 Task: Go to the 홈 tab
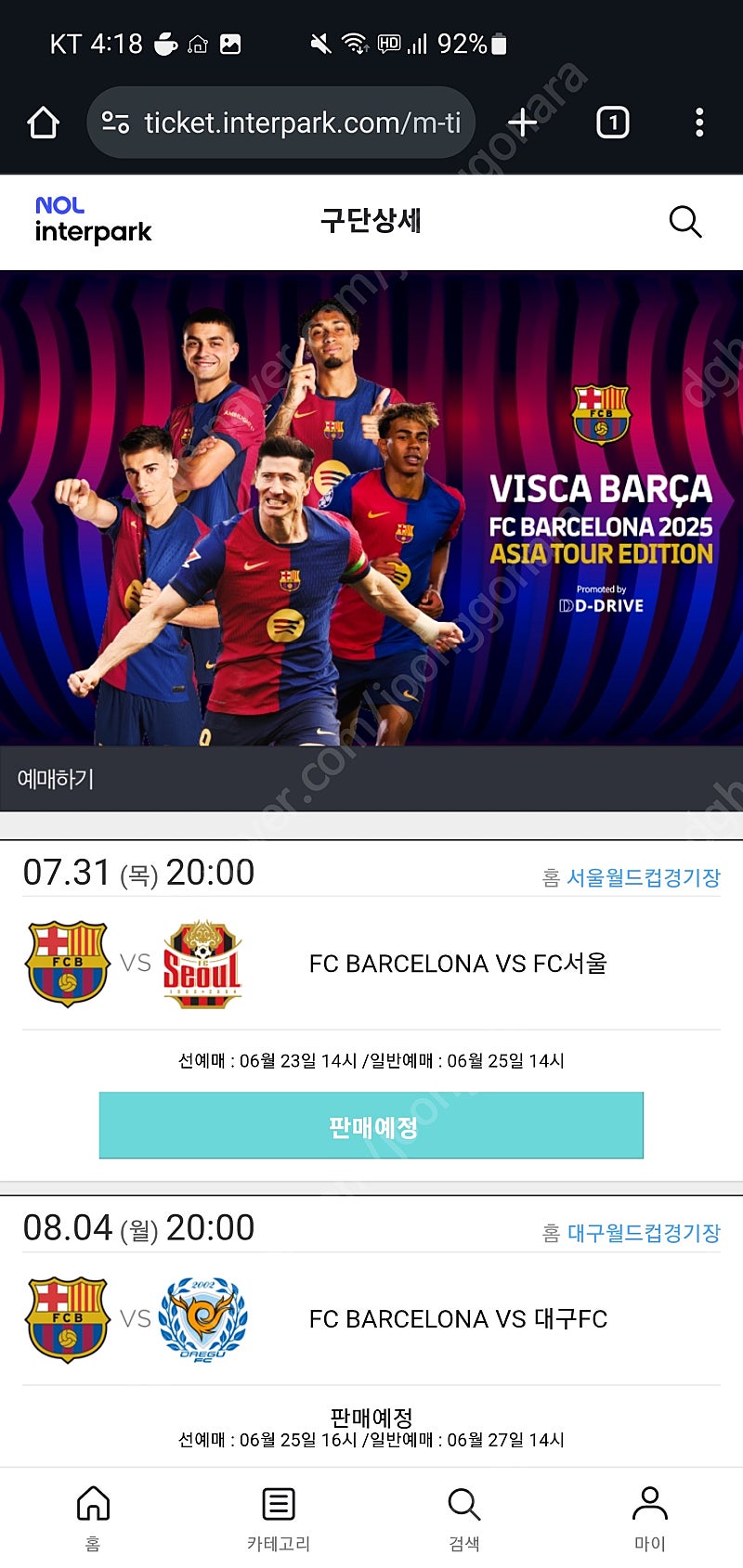(93, 1517)
